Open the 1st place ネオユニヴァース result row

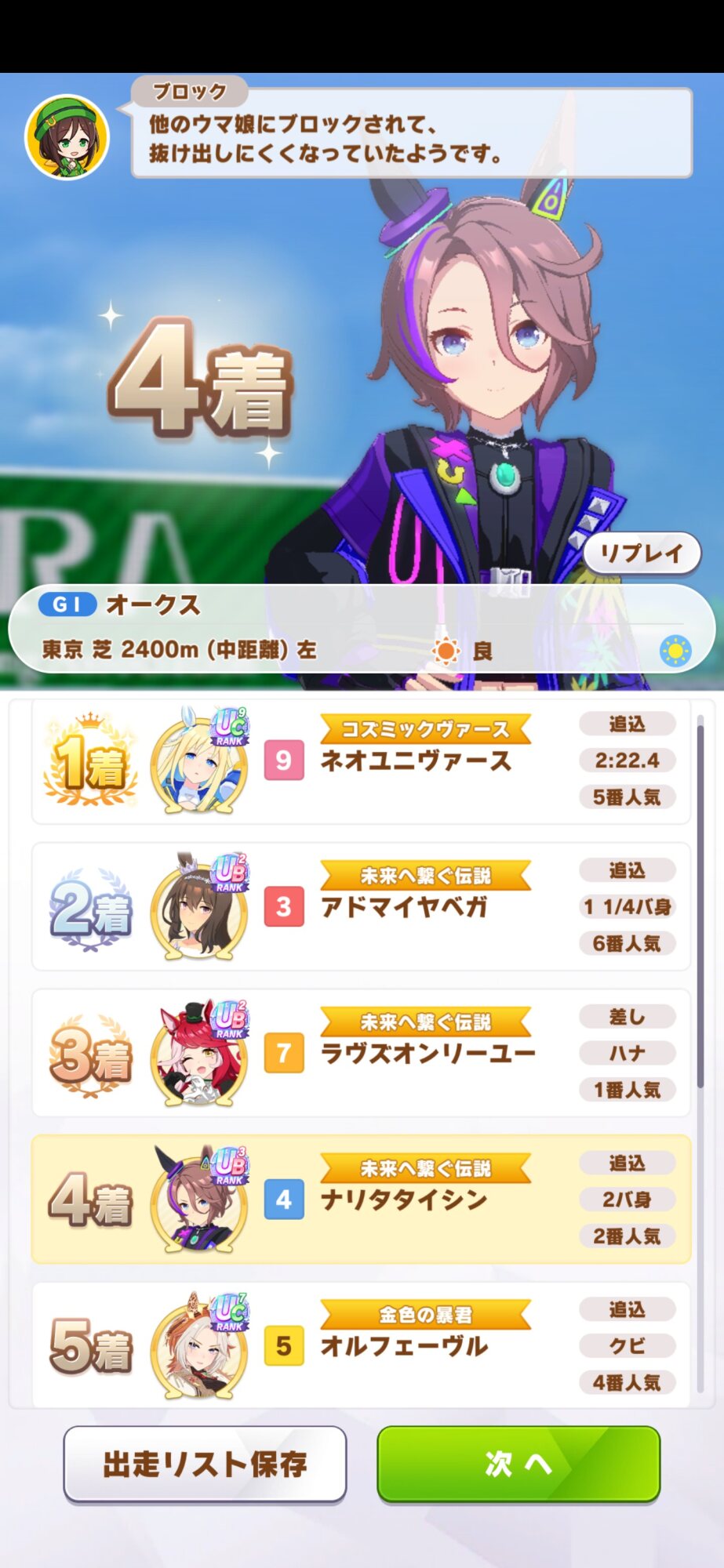[x=361, y=761]
